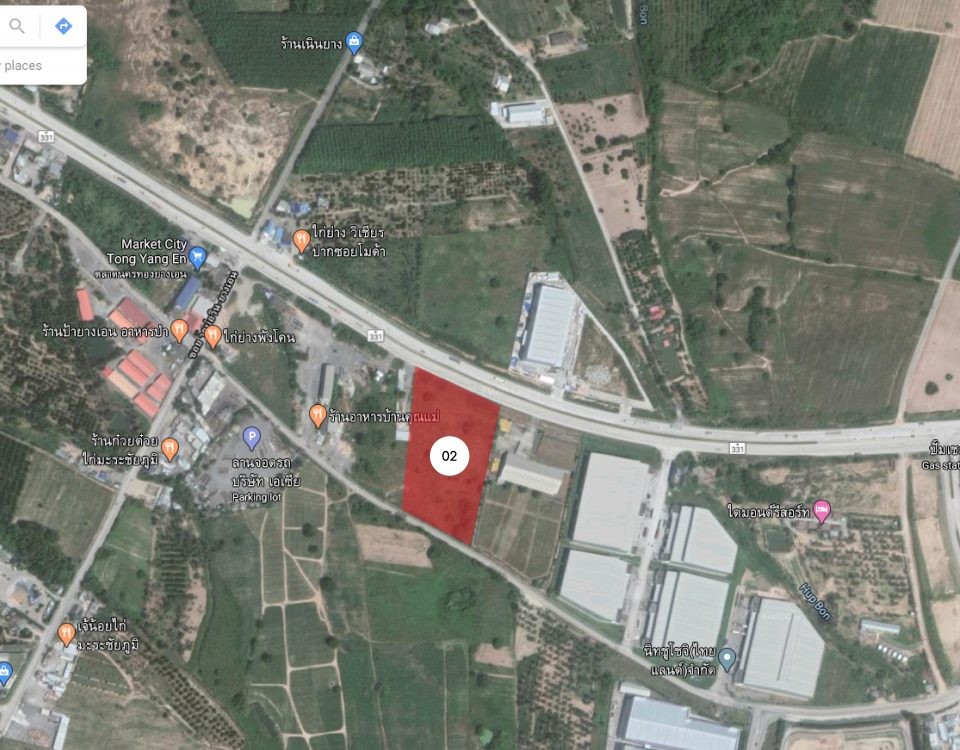Select the ร้านป้ายางเอน อาหารป่า restaurant pin

pos(180,329)
